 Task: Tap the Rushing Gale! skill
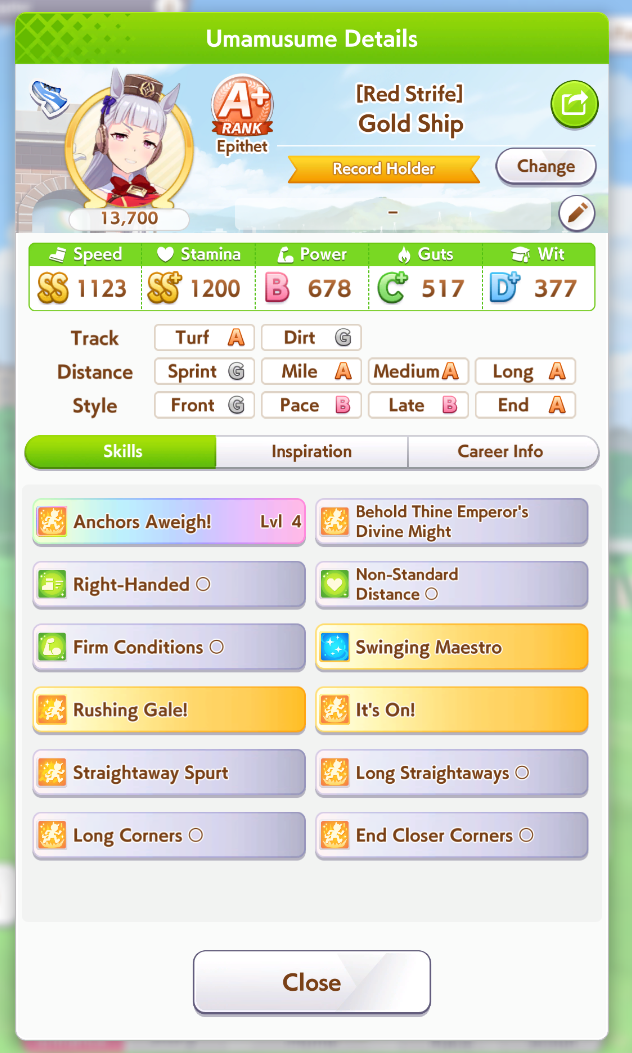tap(169, 711)
